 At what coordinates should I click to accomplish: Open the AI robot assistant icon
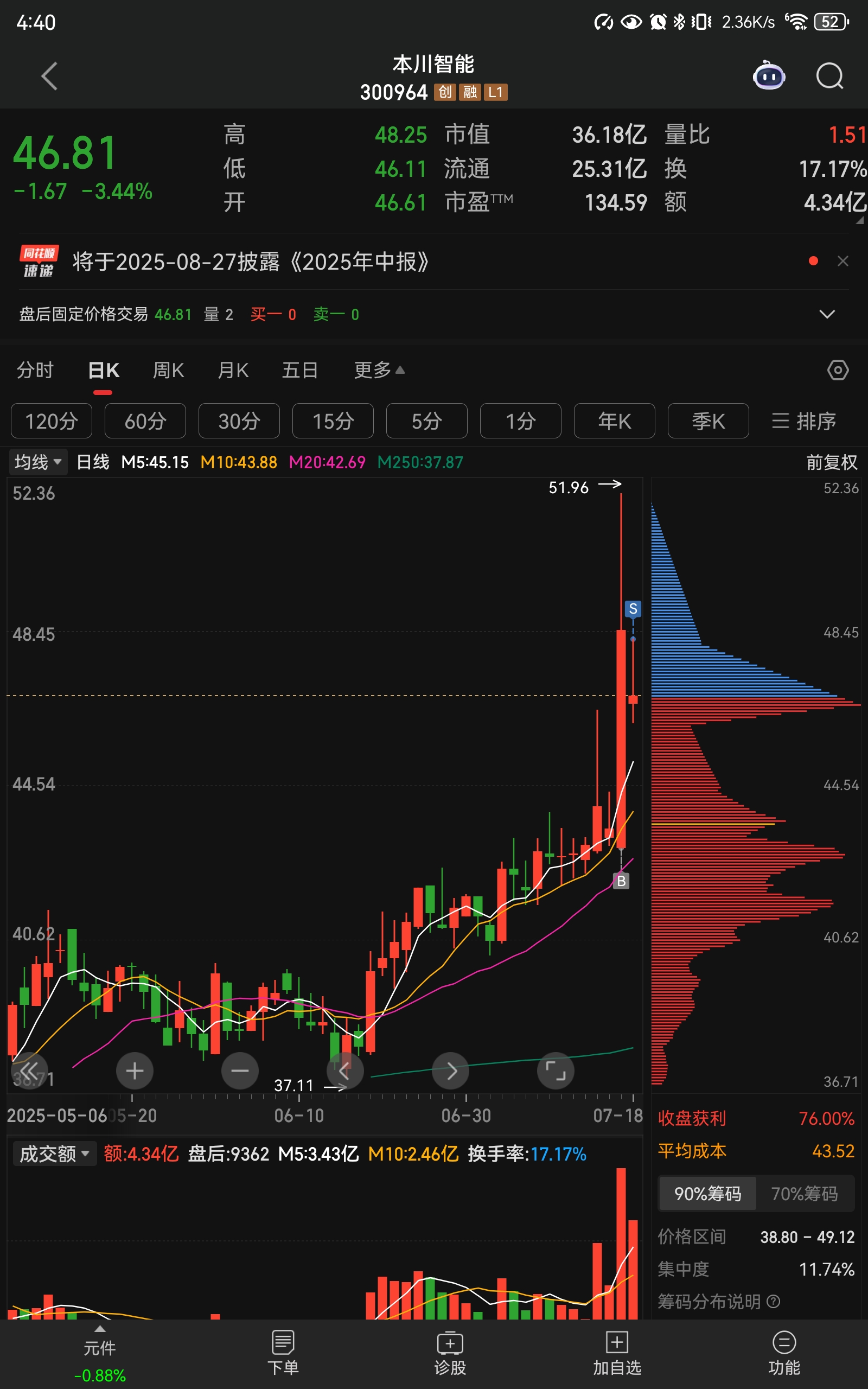pos(769,75)
